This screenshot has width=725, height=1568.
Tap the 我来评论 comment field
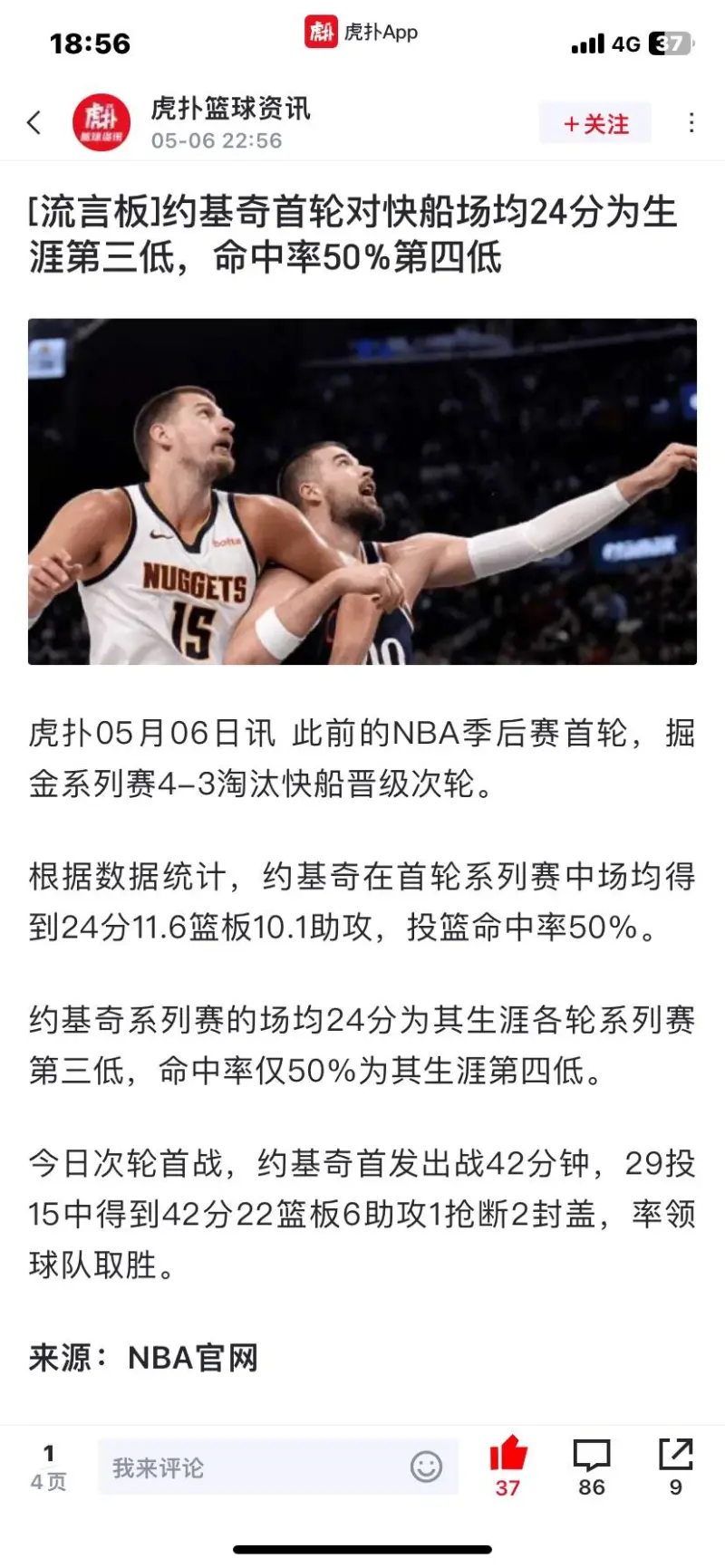[x=278, y=1467]
